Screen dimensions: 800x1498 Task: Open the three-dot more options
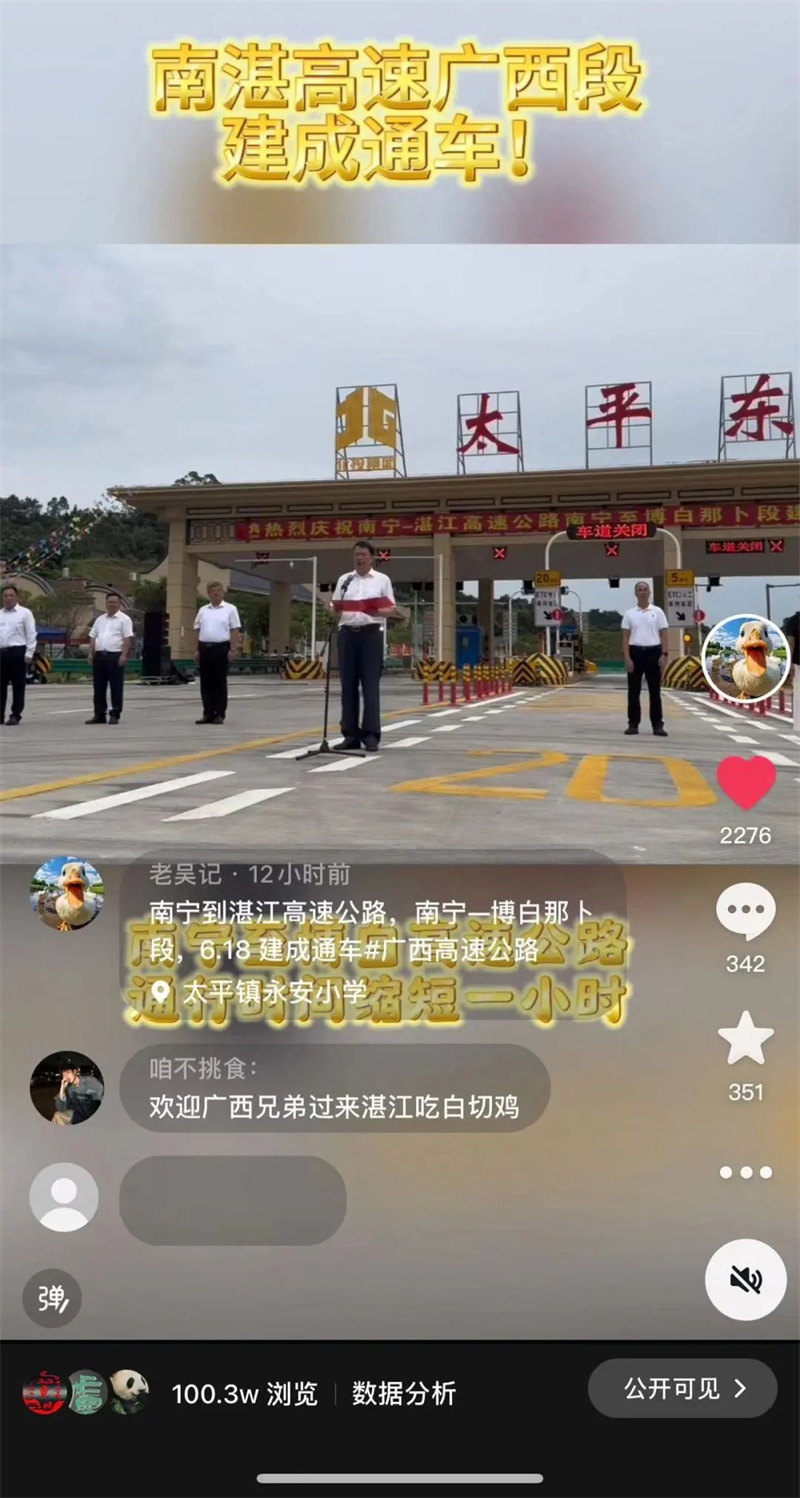(746, 1172)
